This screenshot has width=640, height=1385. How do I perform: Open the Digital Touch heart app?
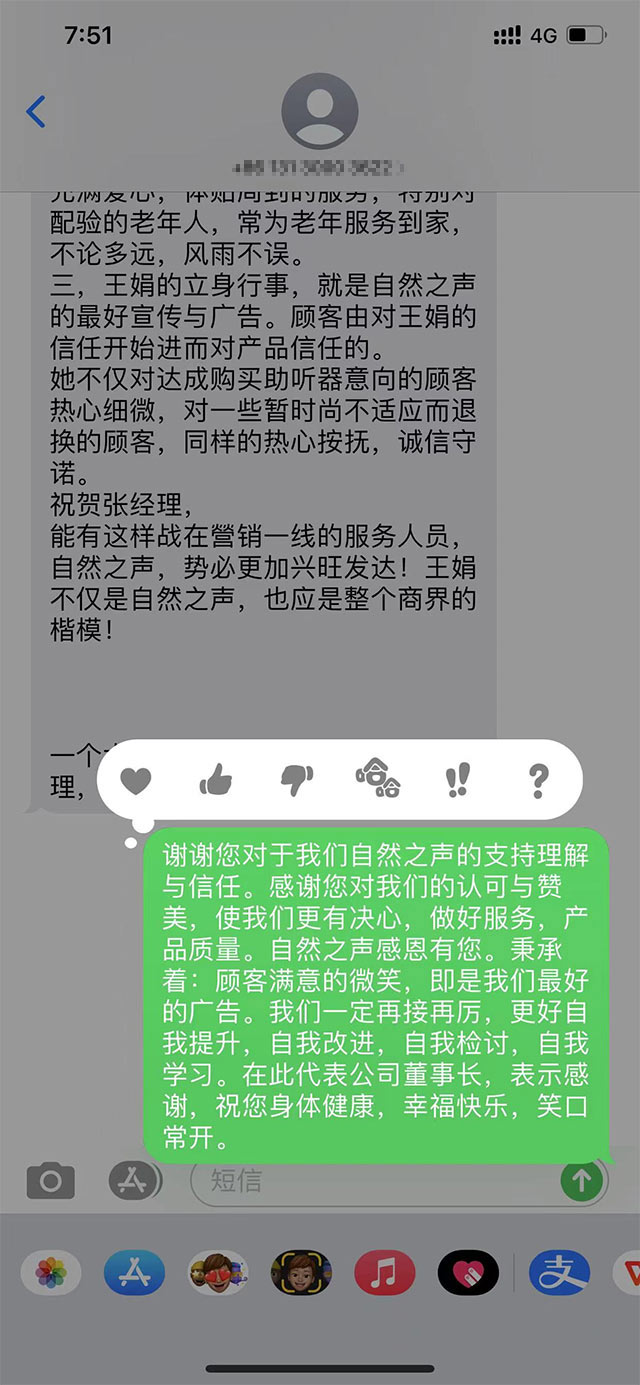(468, 1273)
